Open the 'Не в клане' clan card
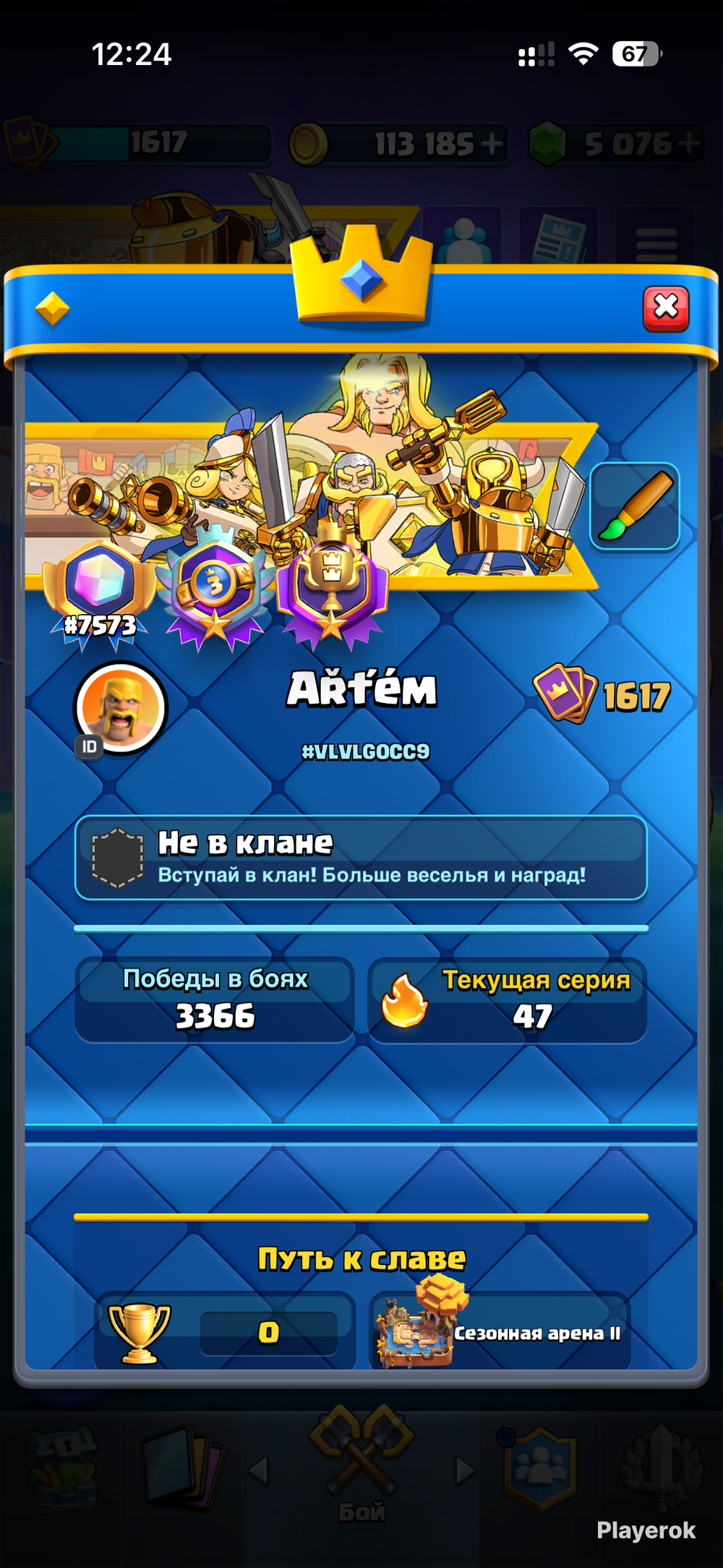 coord(361,858)
